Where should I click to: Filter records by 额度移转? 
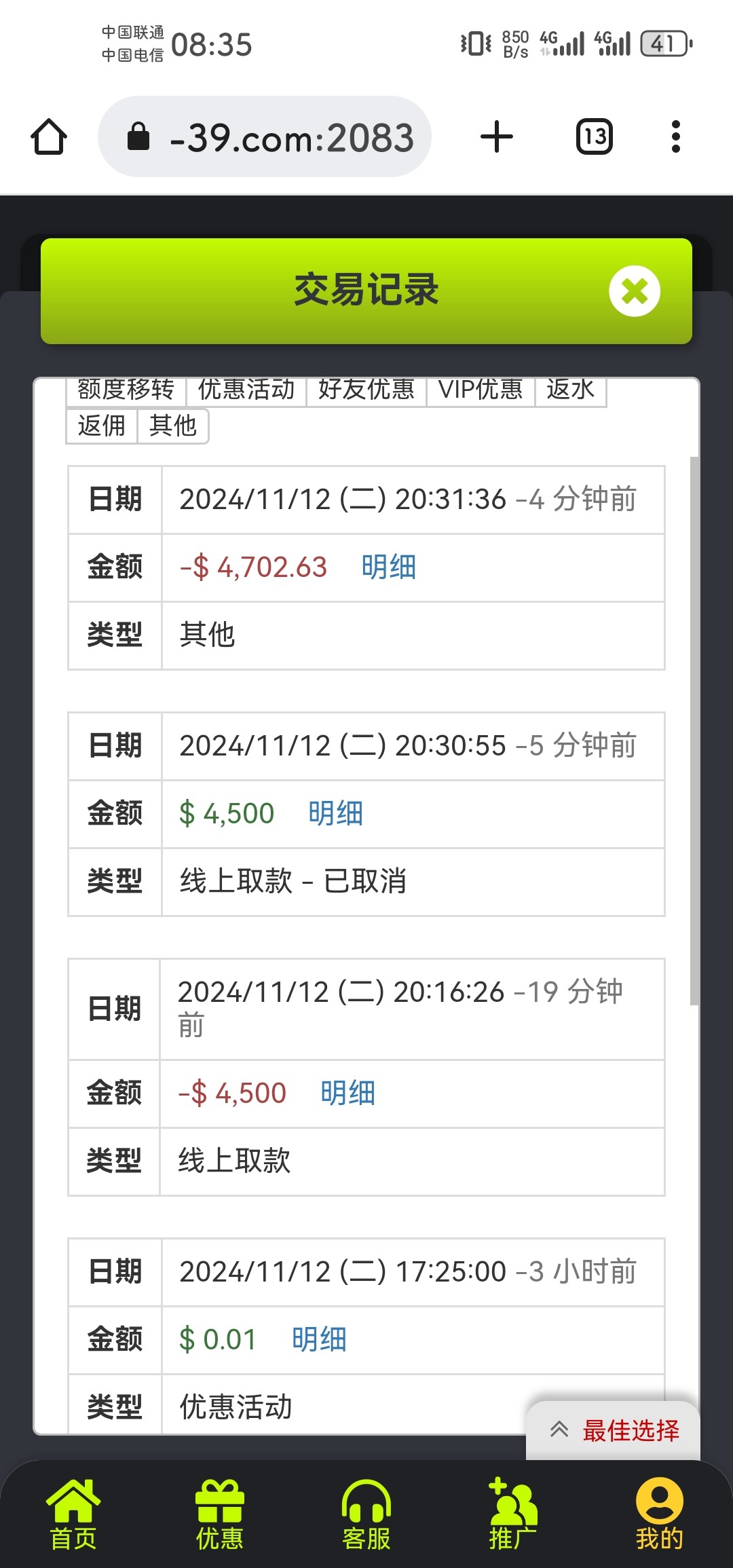[126, 390]
